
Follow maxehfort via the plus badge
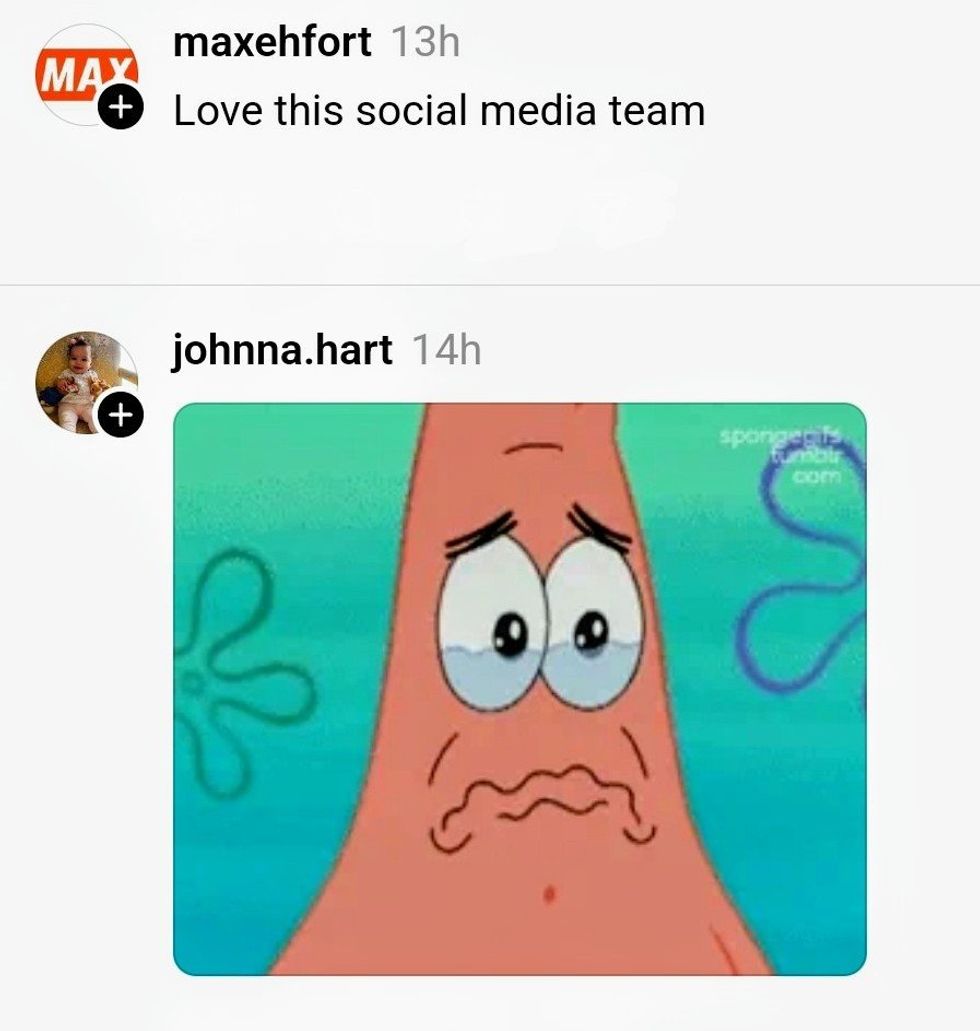coord(120,105)
